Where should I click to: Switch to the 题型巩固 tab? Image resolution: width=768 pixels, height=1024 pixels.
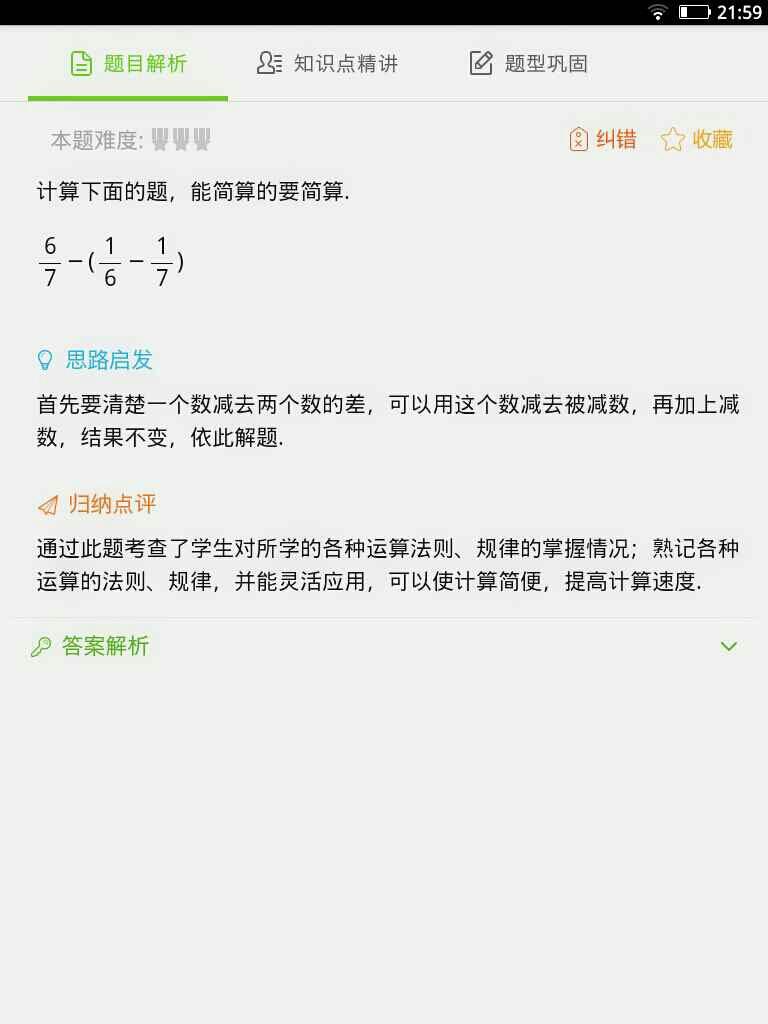pyautogui.click(x=529, y=63)
